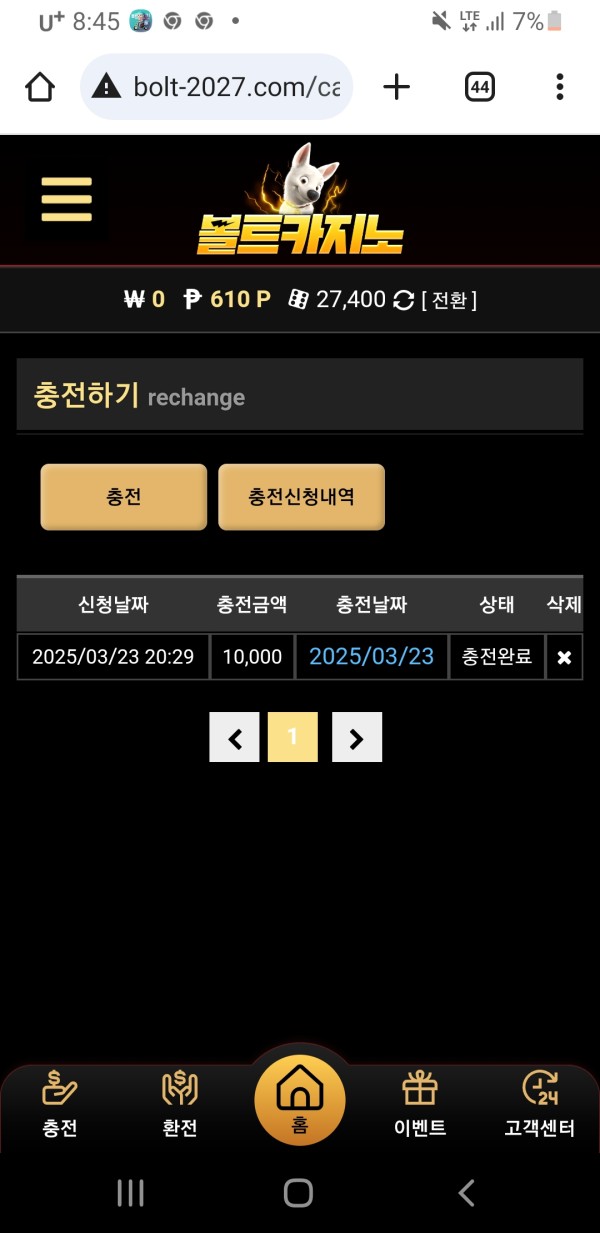The image size is (600, 1233).
Task: Open the browser overflow menu
Action: (560, 88)
